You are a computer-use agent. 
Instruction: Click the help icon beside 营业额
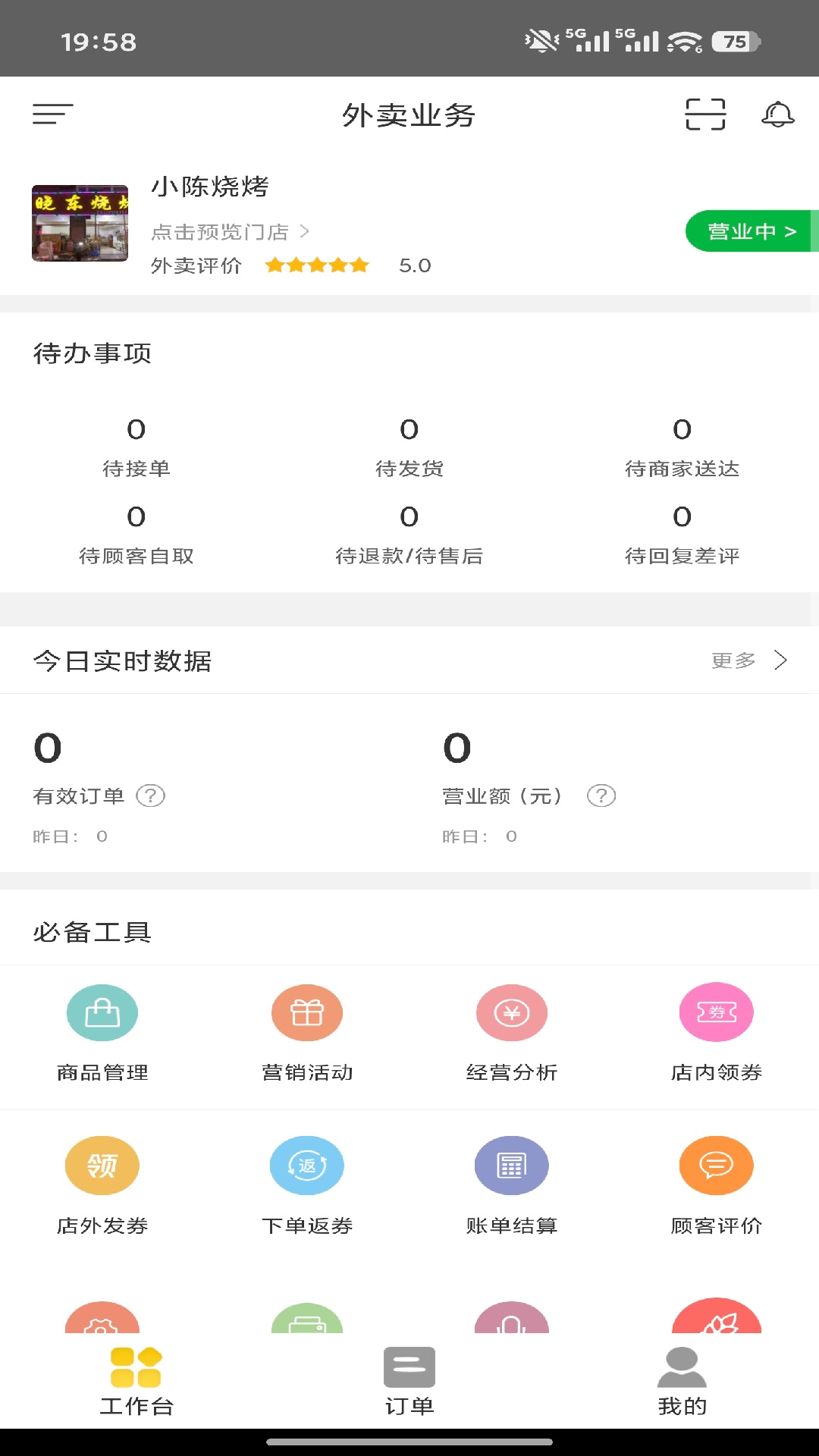(x=601, y=795)
